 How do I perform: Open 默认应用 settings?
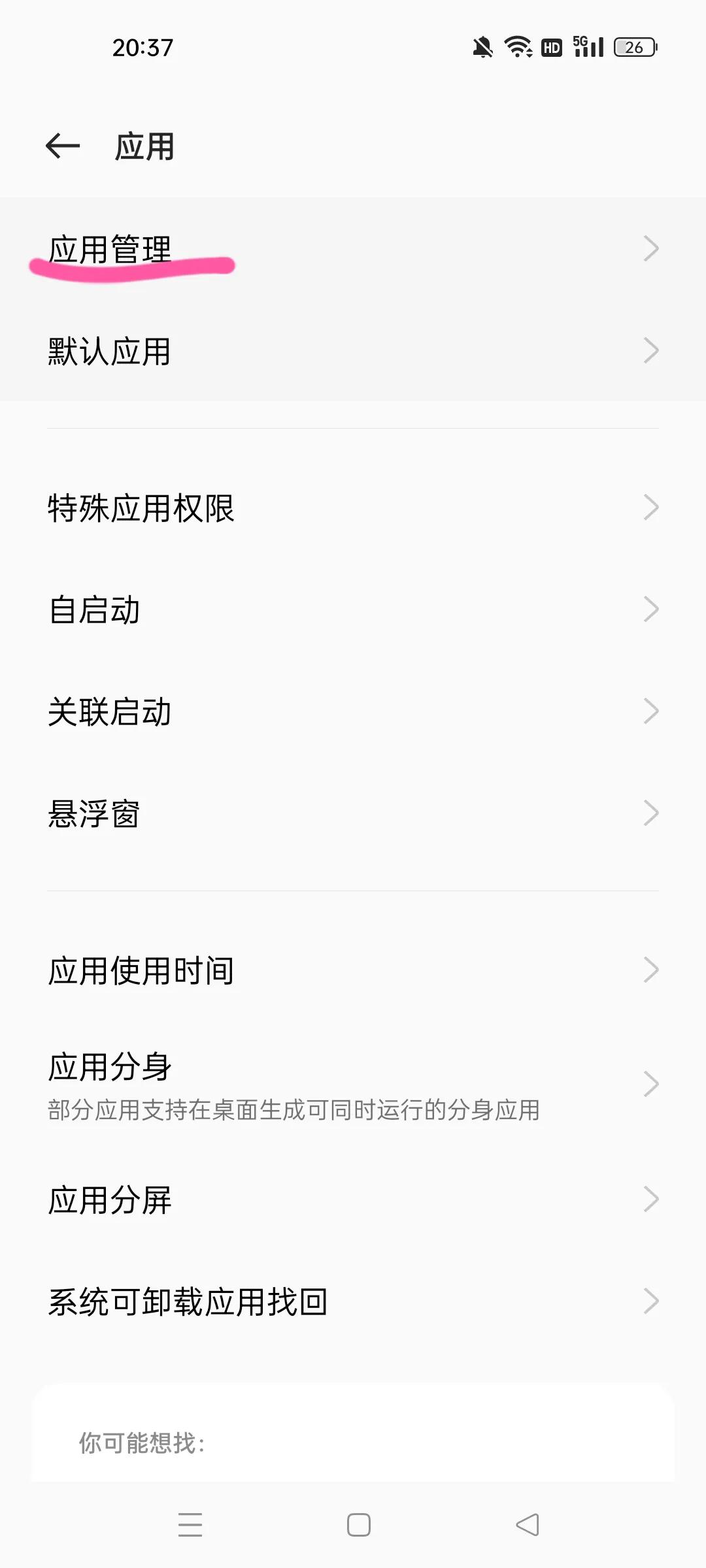(x=353, y=351)
